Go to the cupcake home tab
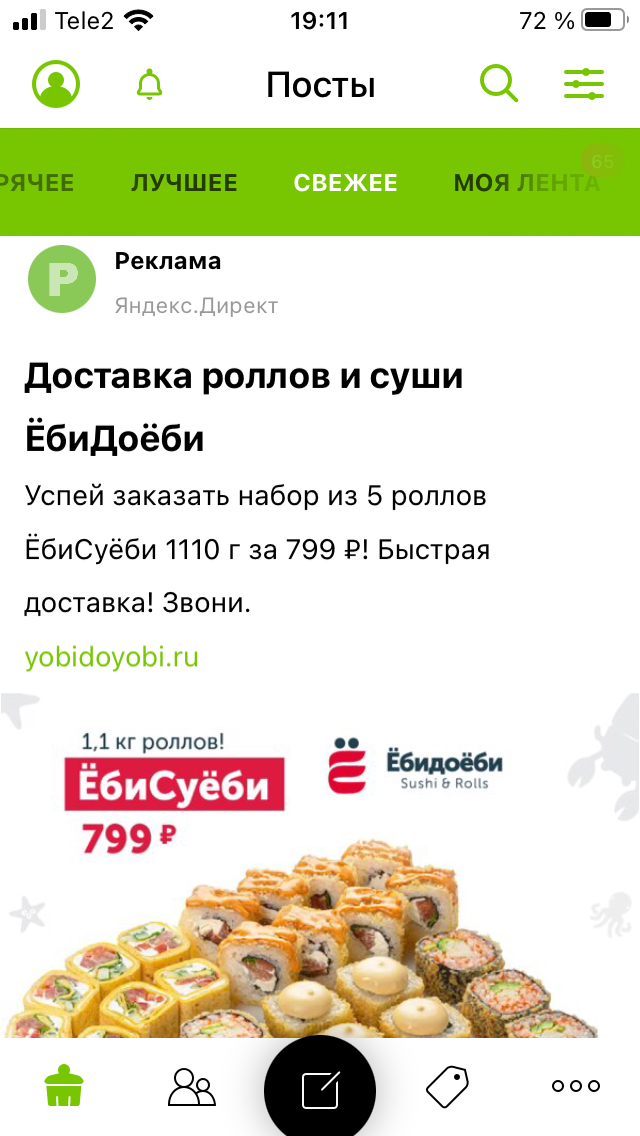The height and width of the screenshot is (1136, 640). point(63,1085)
